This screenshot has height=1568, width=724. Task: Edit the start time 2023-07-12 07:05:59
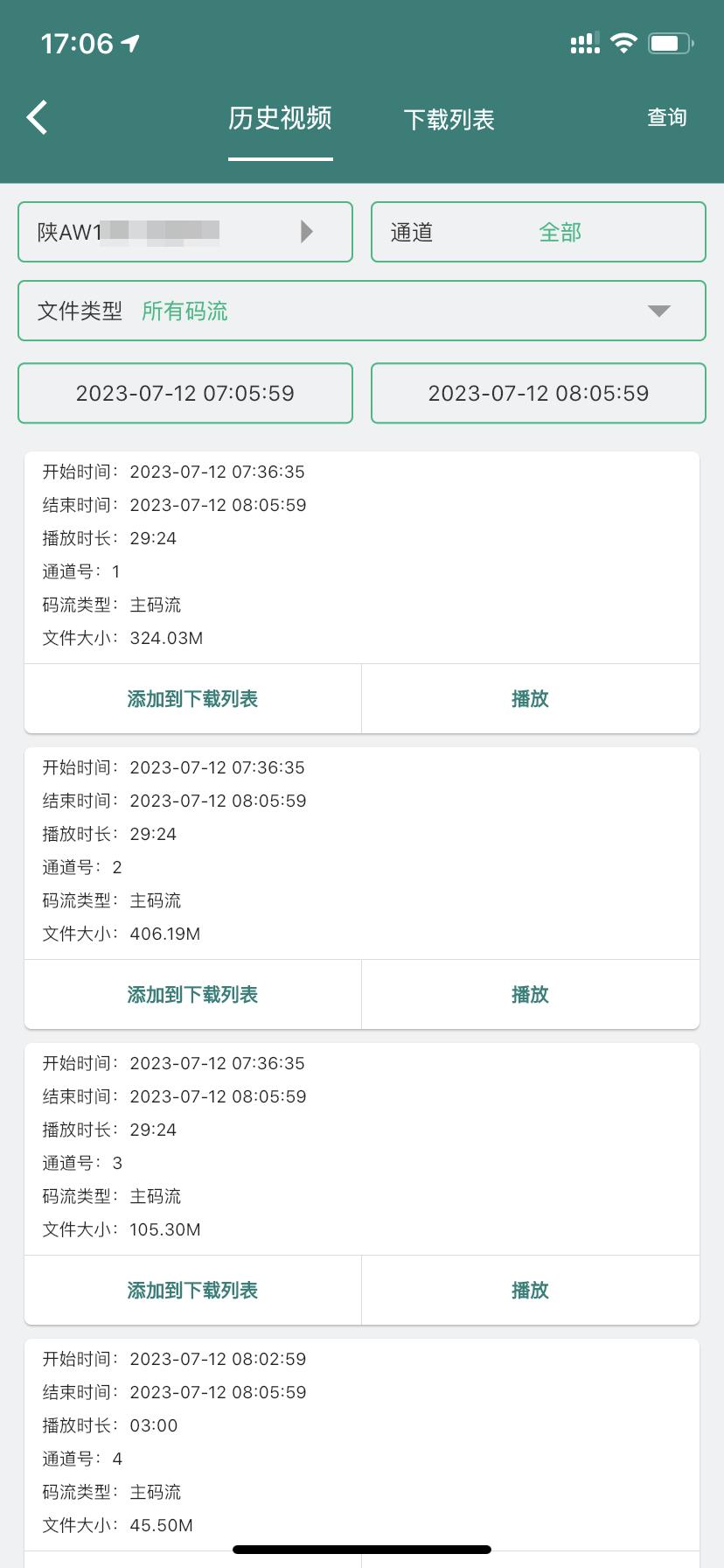[x=184, y=393]
